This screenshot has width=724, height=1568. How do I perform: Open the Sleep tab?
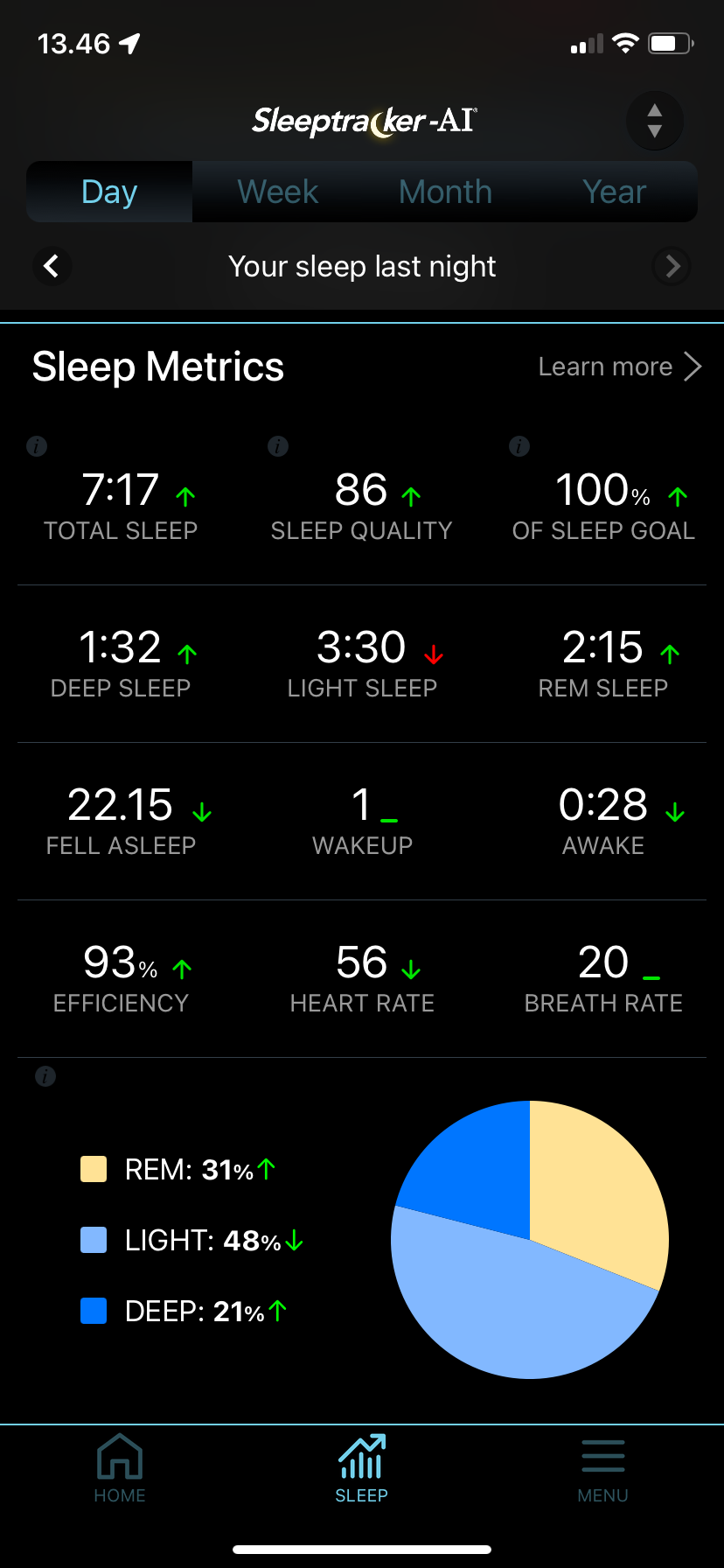(x=362, y=1470)
